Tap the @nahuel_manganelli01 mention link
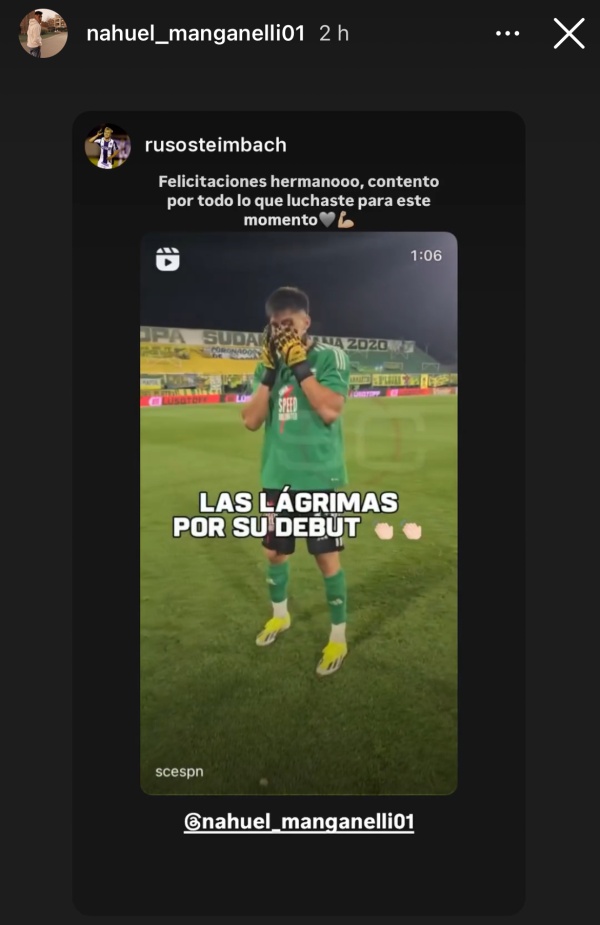 click(x=298, y=822)
